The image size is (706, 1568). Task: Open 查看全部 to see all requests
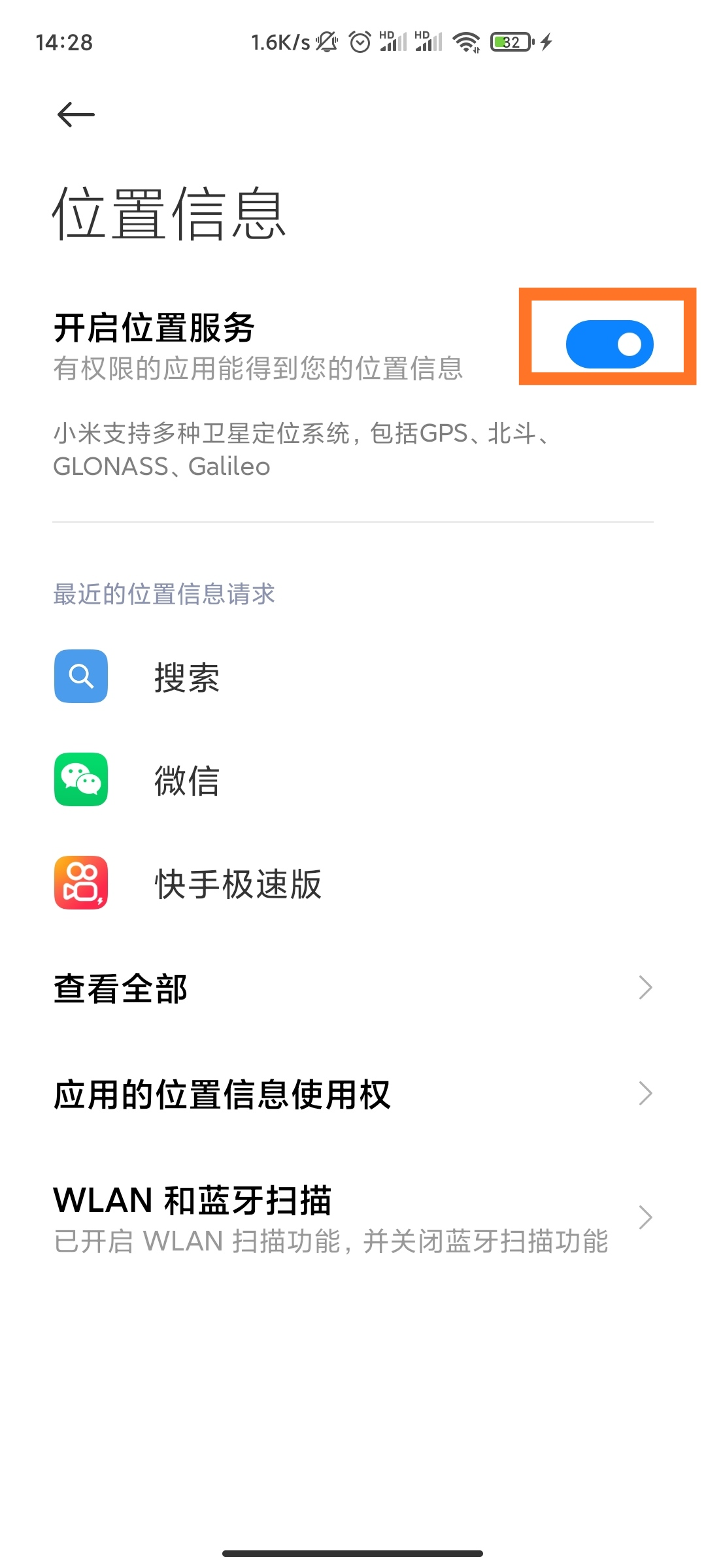click(x=353, y=988)
